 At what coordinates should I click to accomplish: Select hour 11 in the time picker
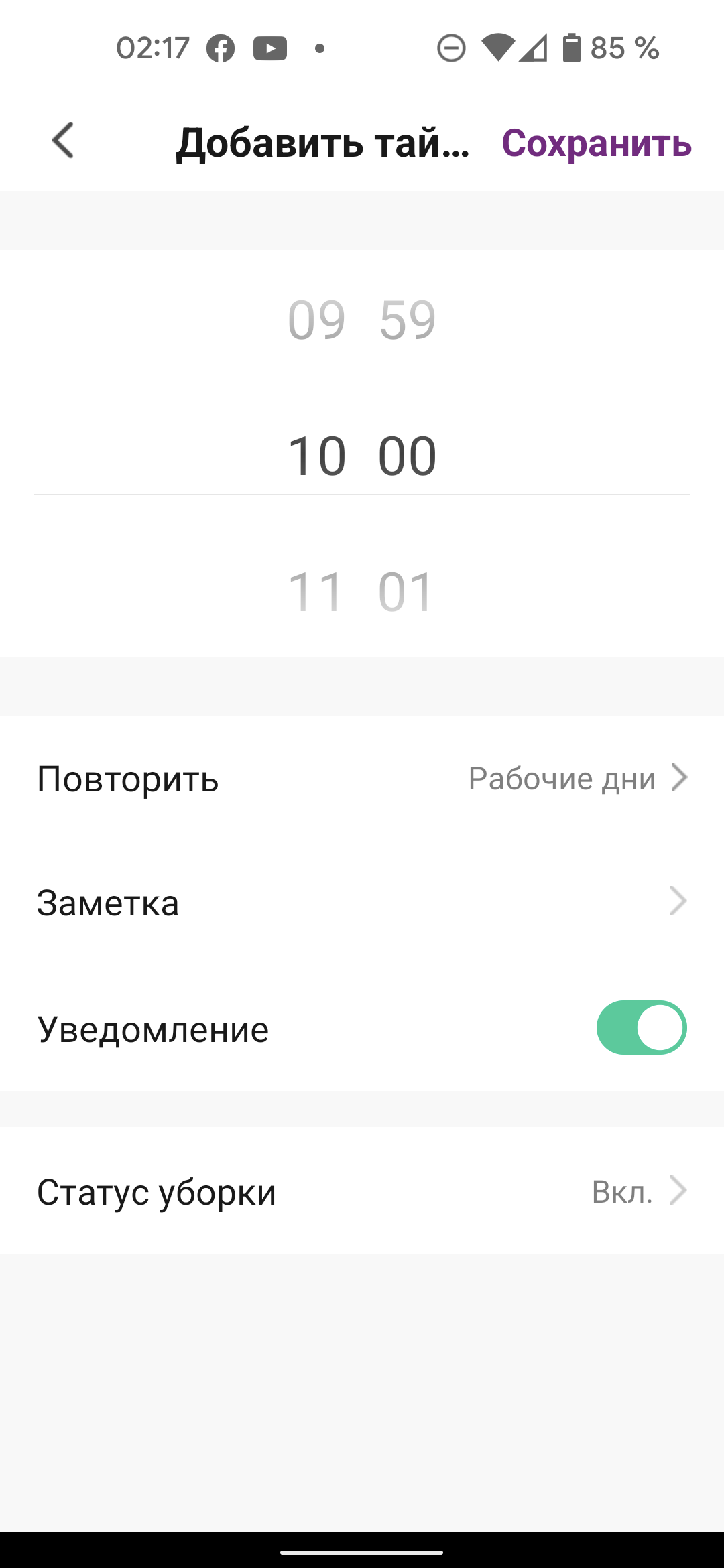pos(316,592)
